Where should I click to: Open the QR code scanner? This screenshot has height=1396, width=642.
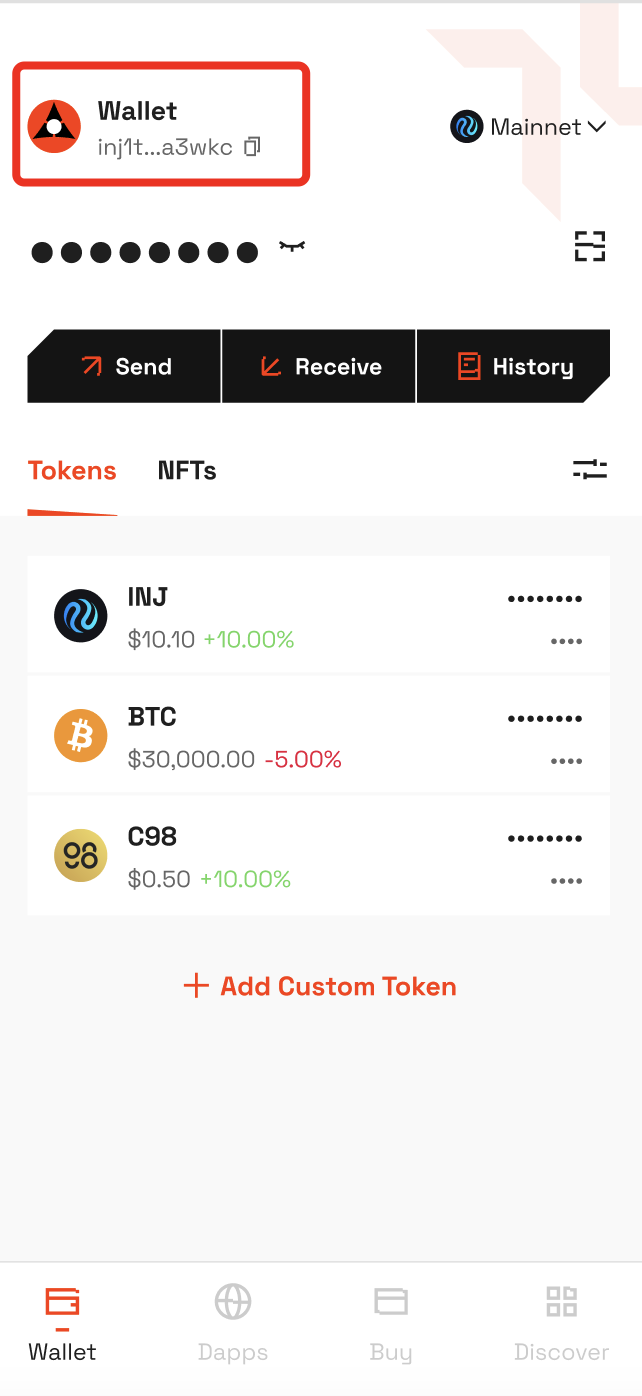pyautogui.click(x=590, y=246)
